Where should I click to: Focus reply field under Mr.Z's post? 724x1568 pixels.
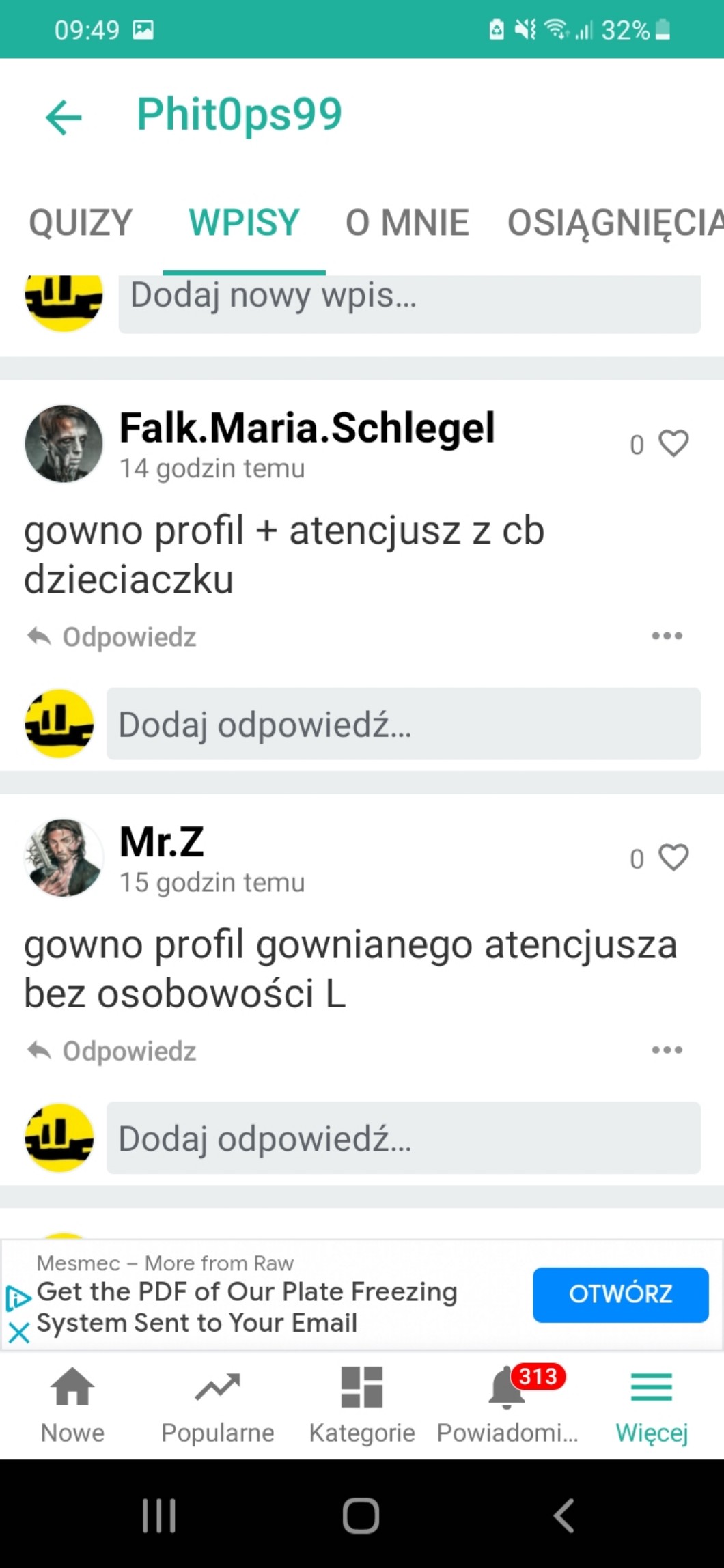403,1138
